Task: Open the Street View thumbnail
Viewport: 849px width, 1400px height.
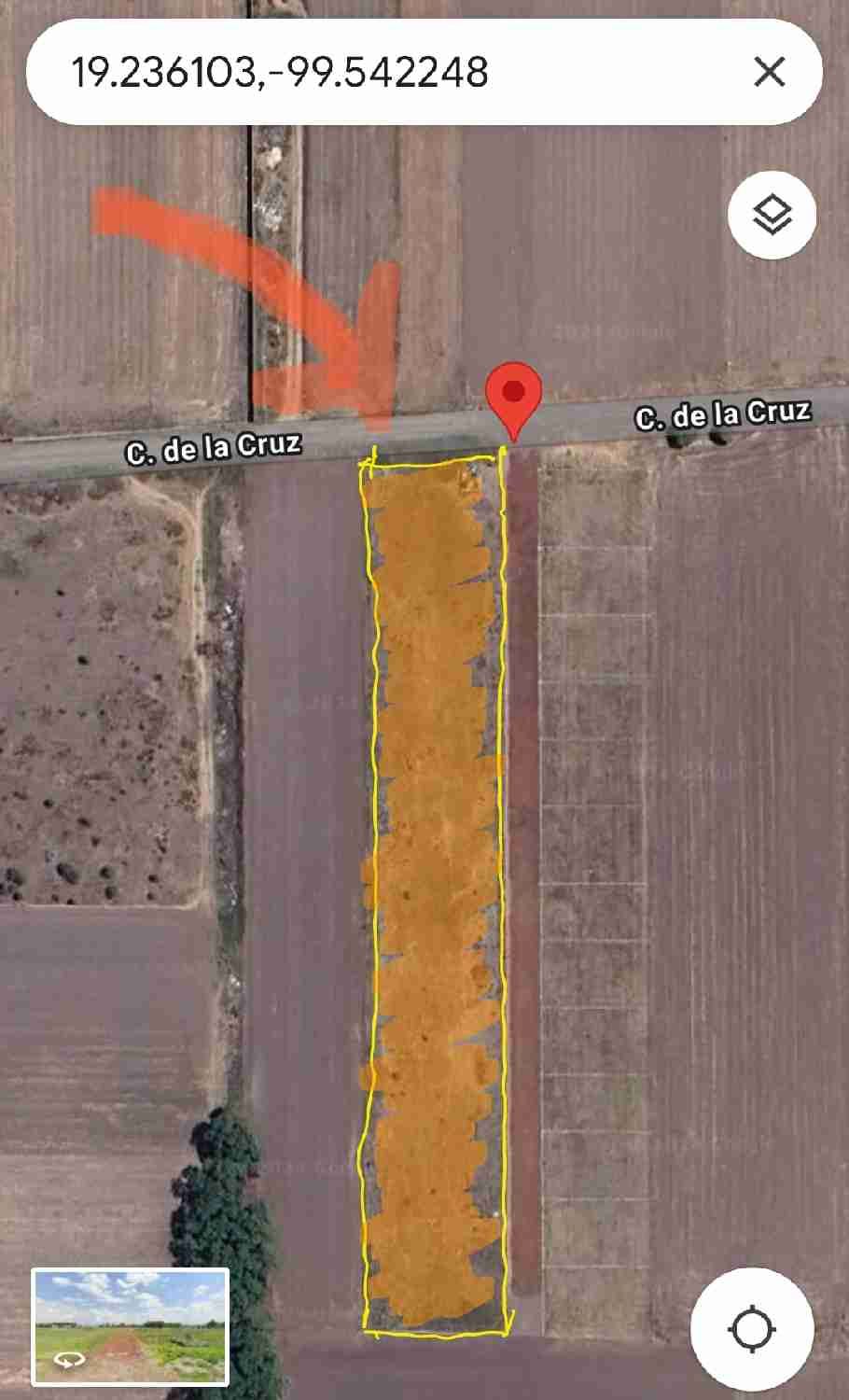Action: [131, 1326]
